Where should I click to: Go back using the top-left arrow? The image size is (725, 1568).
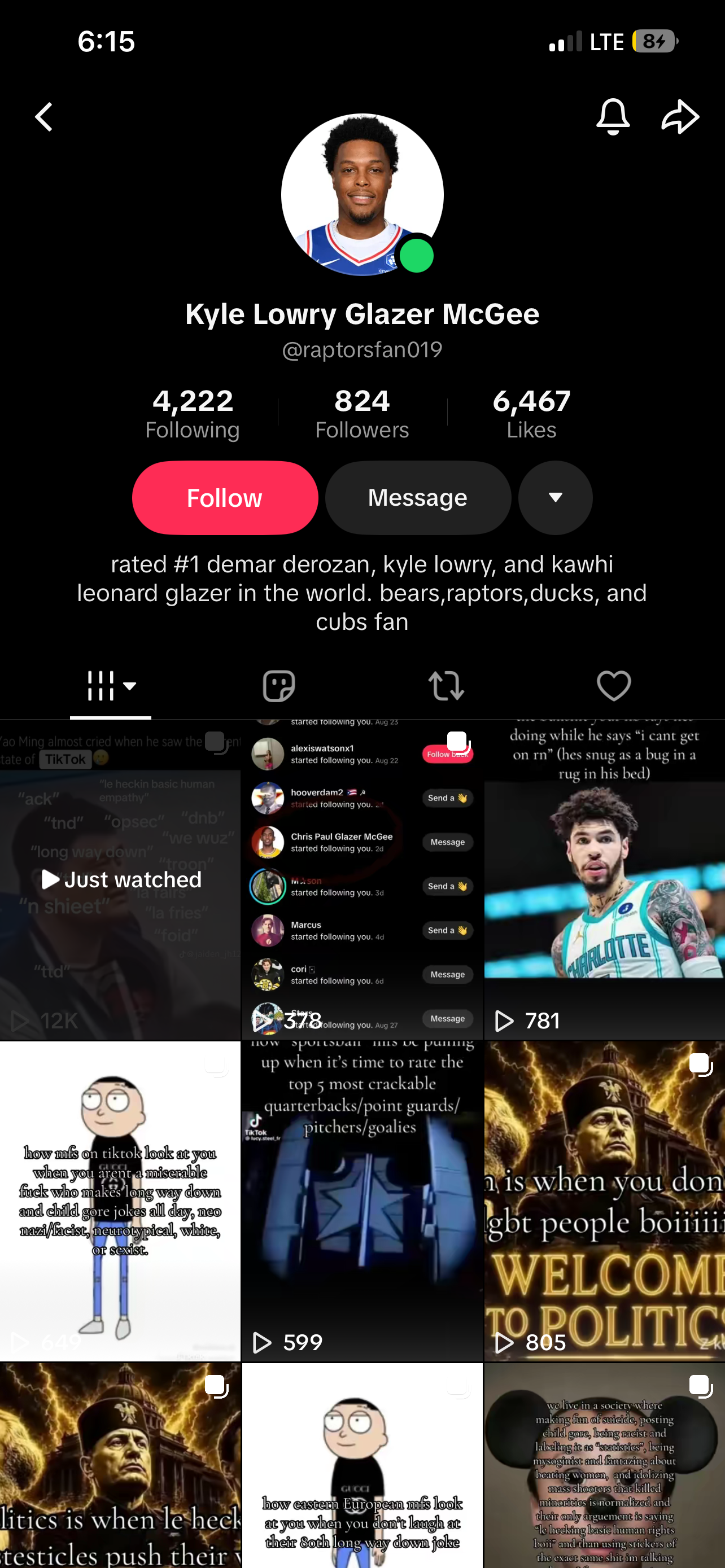pyautogui.click(x=44, y=117)
